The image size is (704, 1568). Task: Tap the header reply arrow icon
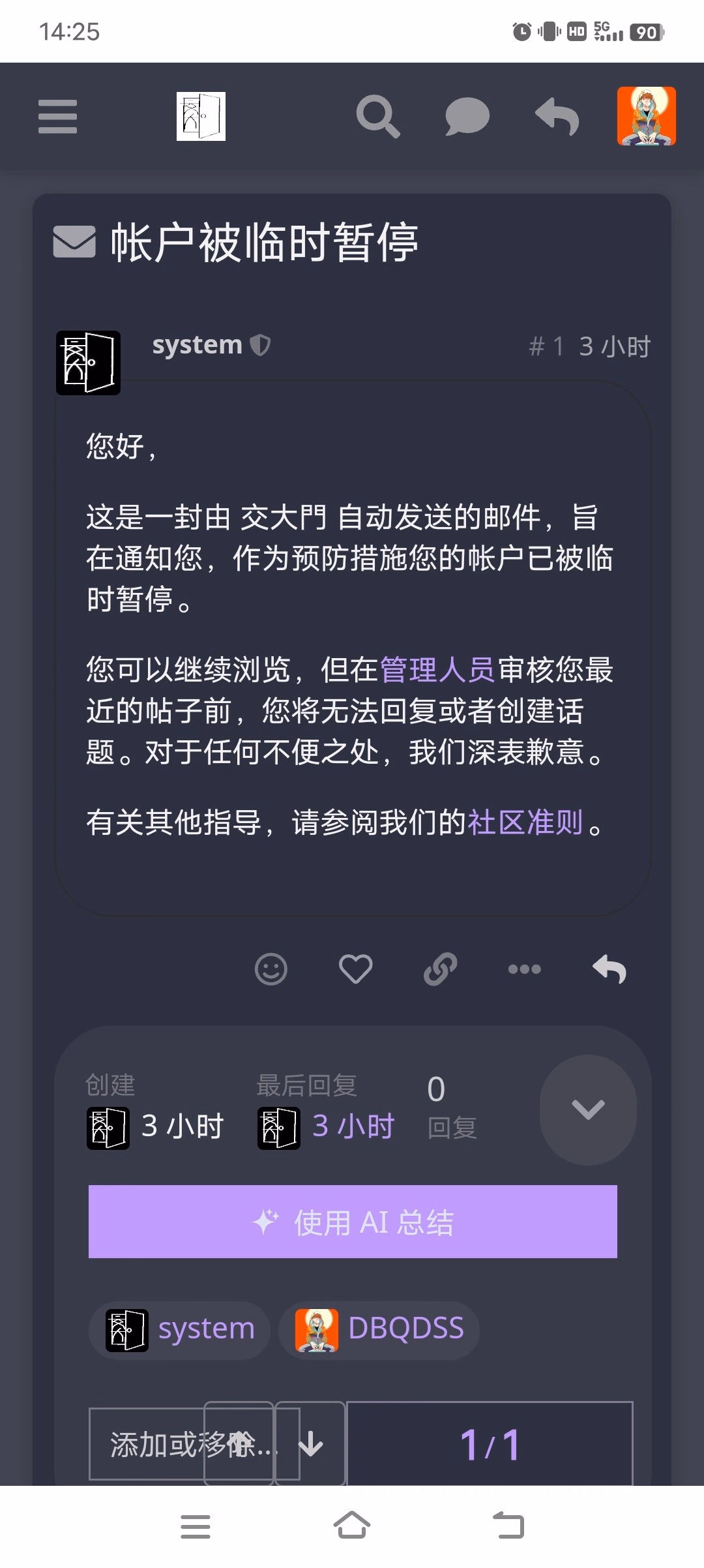pos(557,117)
